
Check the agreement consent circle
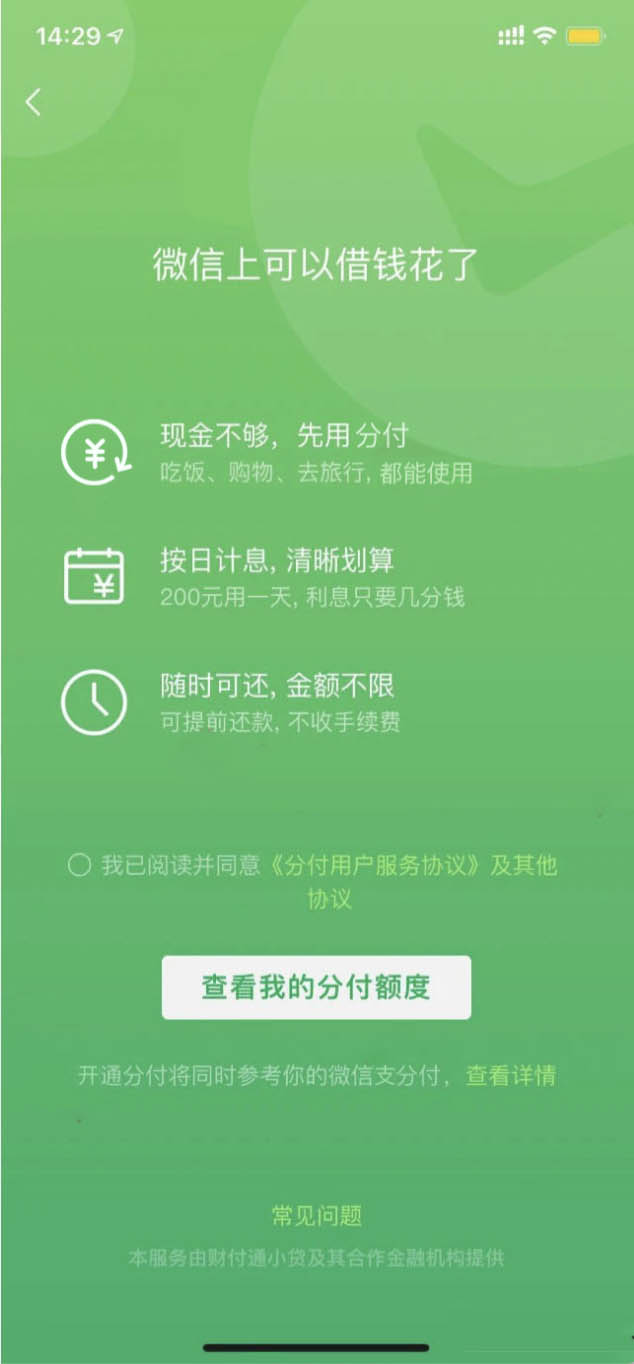pyautogui.click(x=79, y=865)
